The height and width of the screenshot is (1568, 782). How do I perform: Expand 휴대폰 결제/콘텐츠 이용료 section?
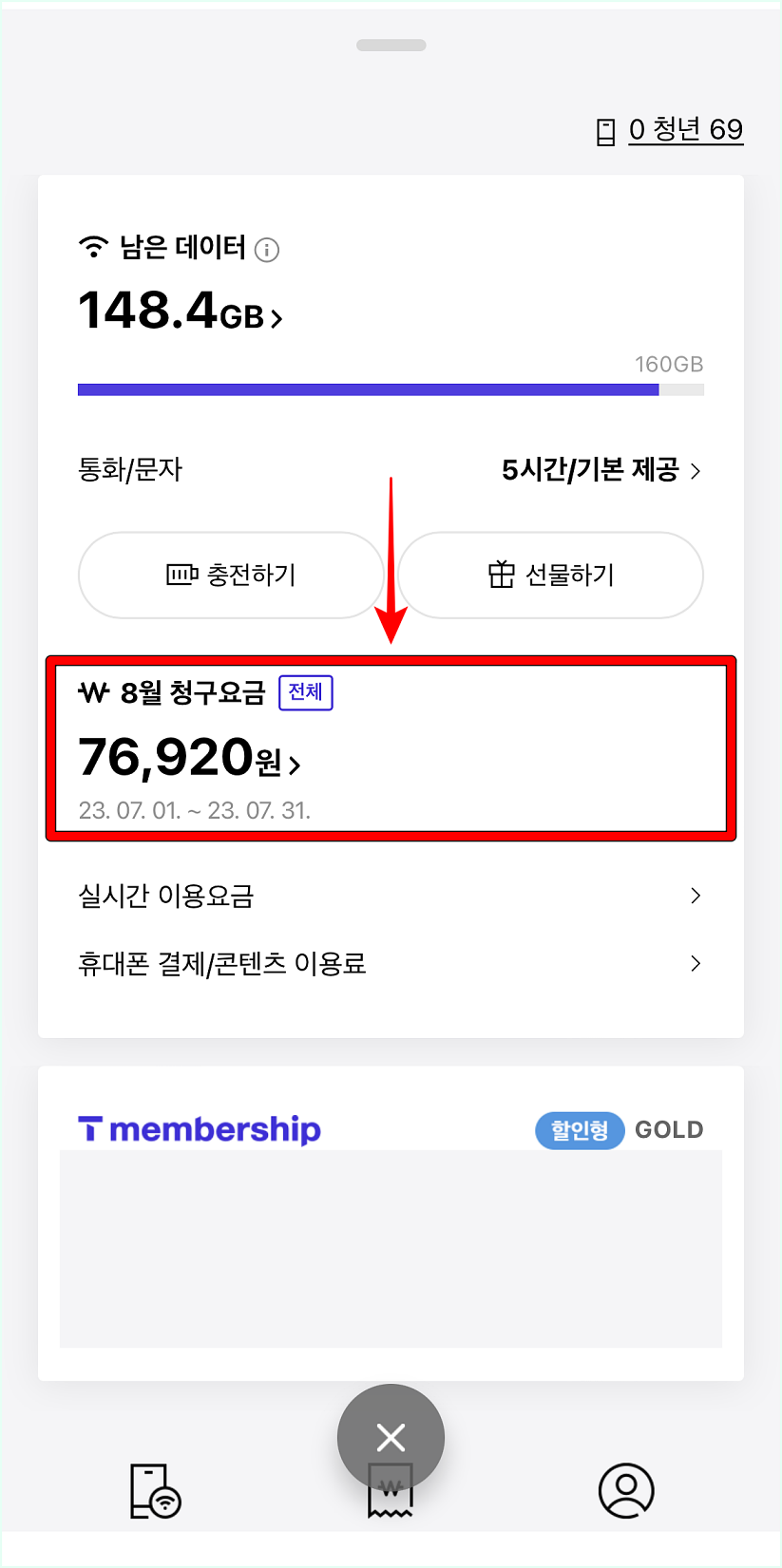click(696, 963)
